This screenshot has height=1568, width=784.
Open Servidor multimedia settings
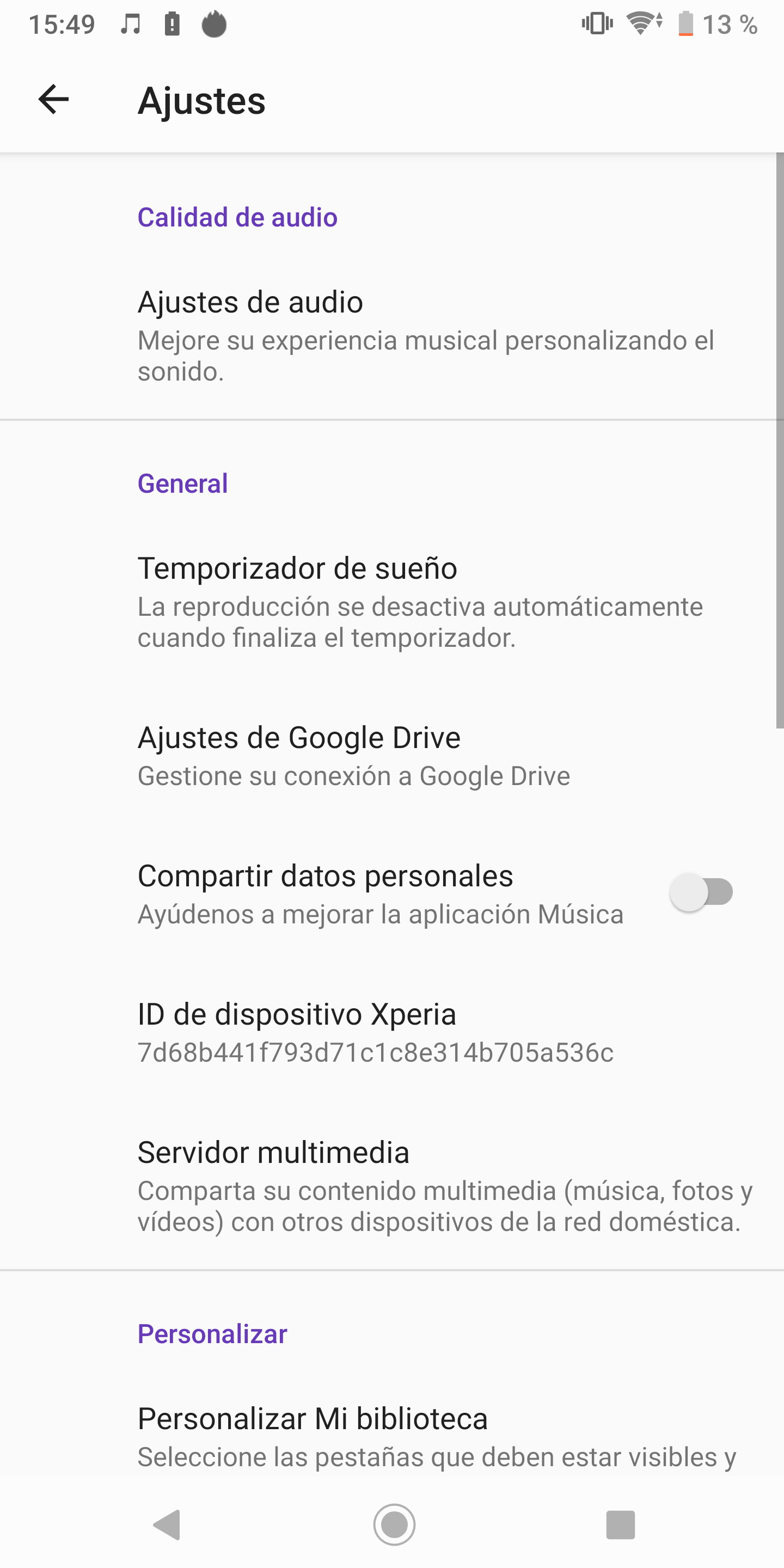click(x=392, y=1186)
